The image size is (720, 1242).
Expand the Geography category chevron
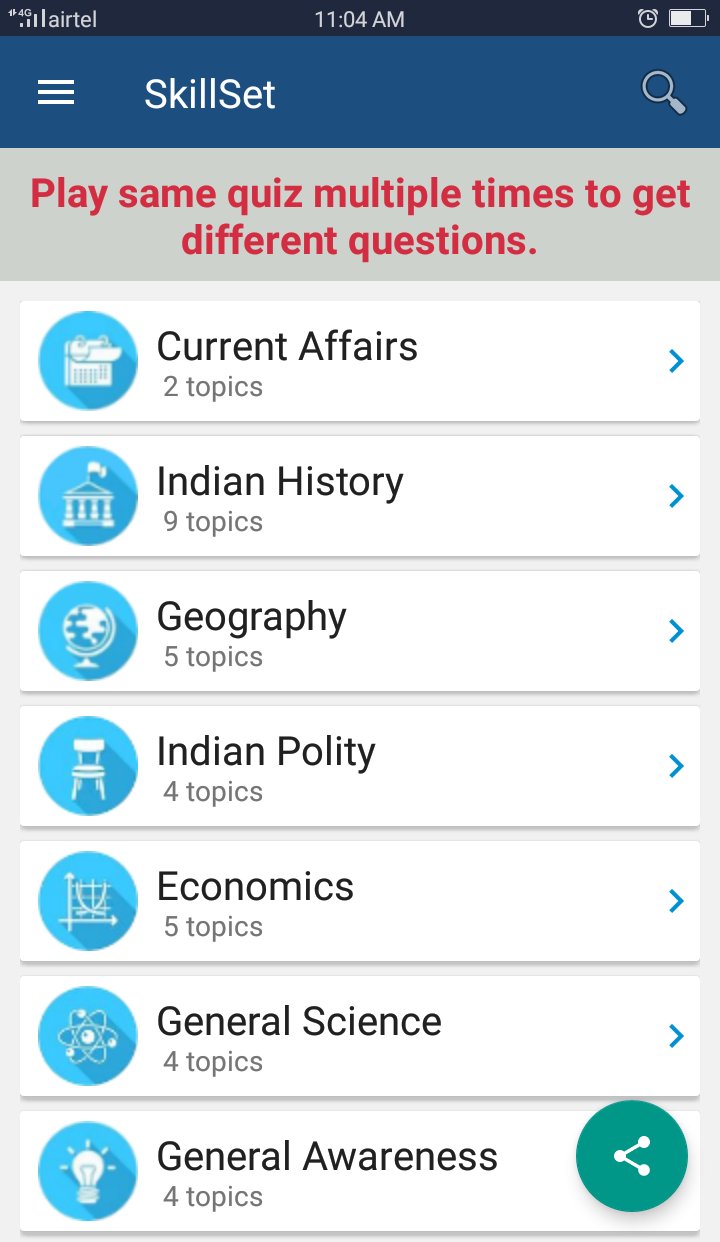tap(676, 630)
